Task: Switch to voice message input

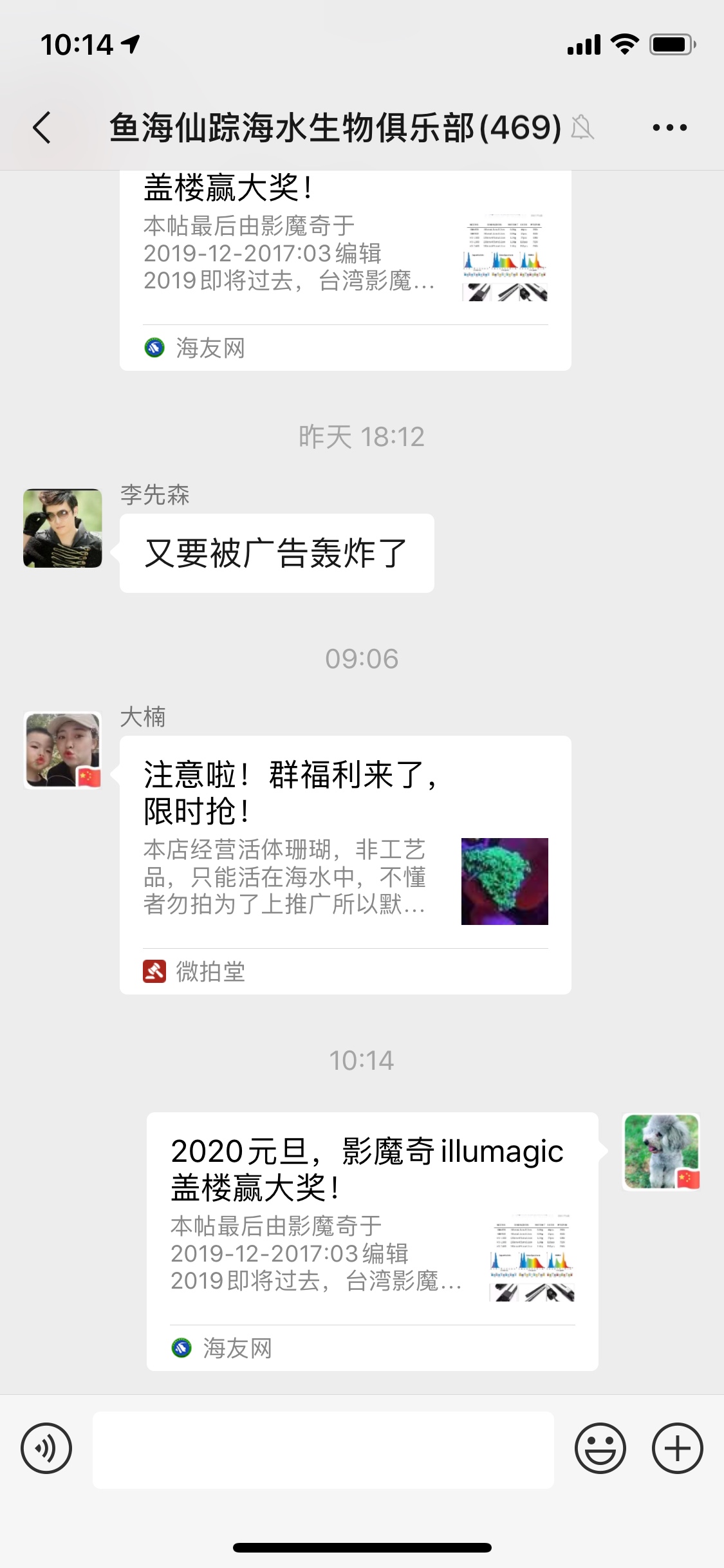Action: (46, 1448)
